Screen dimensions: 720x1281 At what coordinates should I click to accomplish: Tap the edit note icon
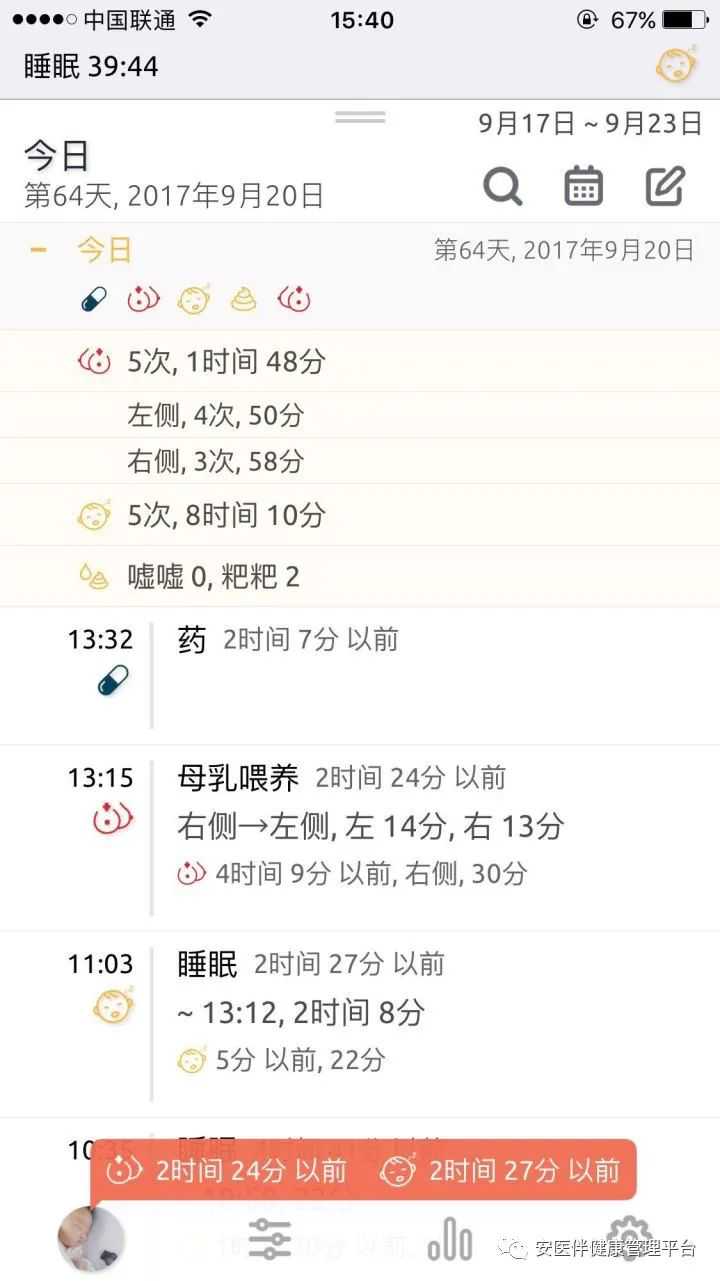(664, 186)
